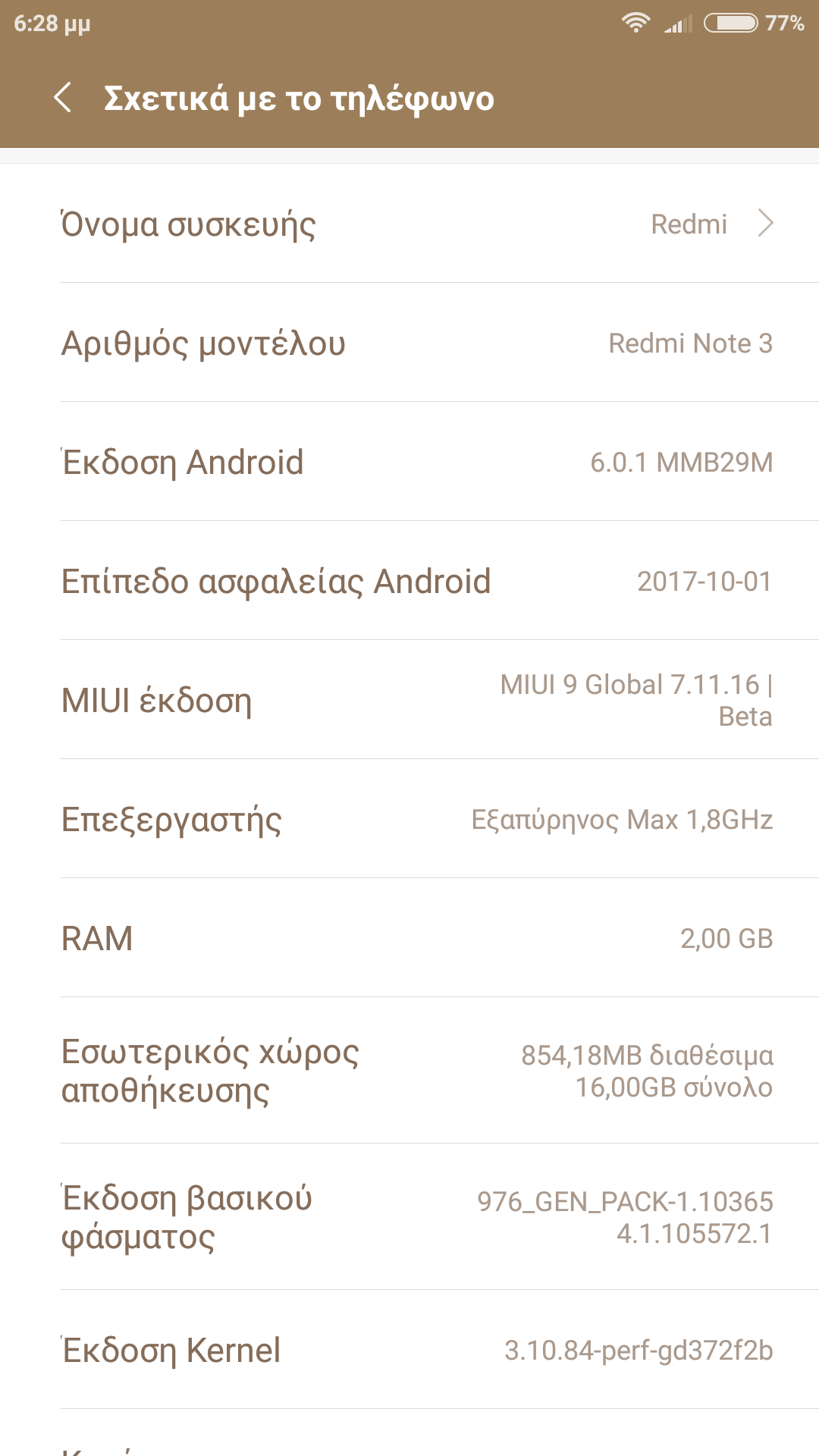819x1456 pixels.
Task: Go back from Σχετικά με το τηλέφωνο
Action: pyautogui.click(x=63, y=98)
